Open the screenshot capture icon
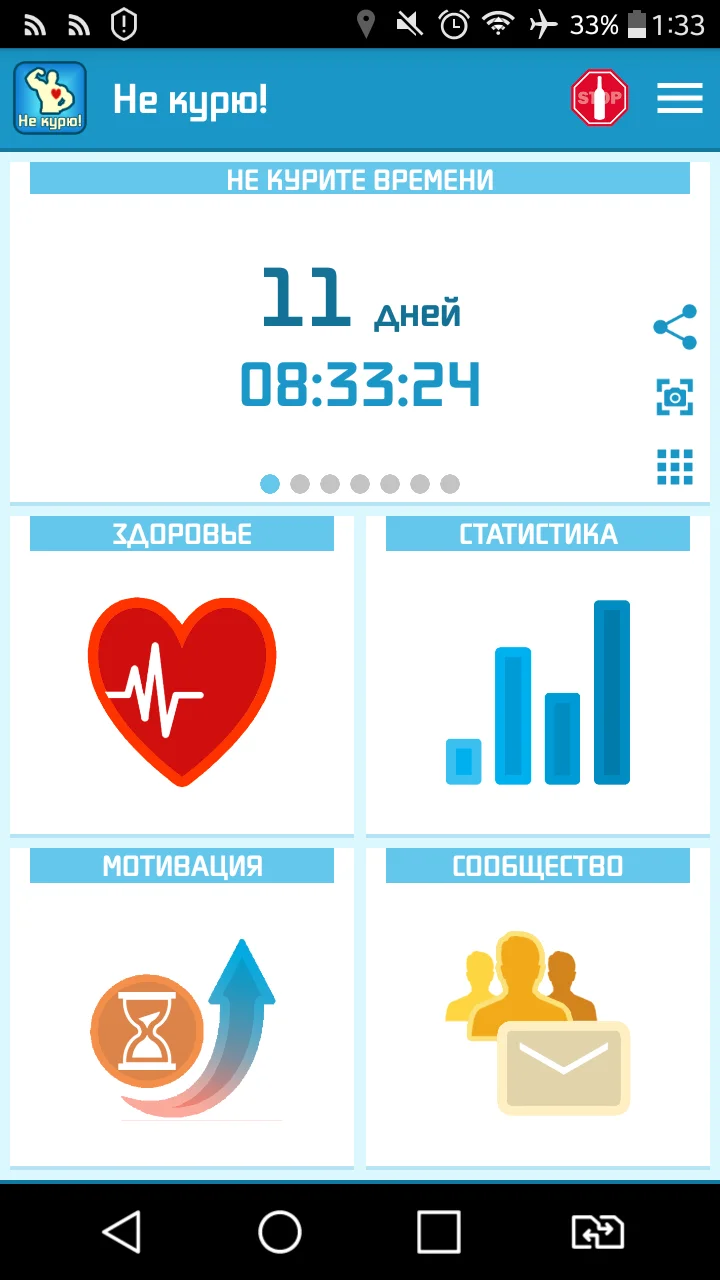Image resolution: width=720 pixels, height=1280 pixels. tap(673, 395)
